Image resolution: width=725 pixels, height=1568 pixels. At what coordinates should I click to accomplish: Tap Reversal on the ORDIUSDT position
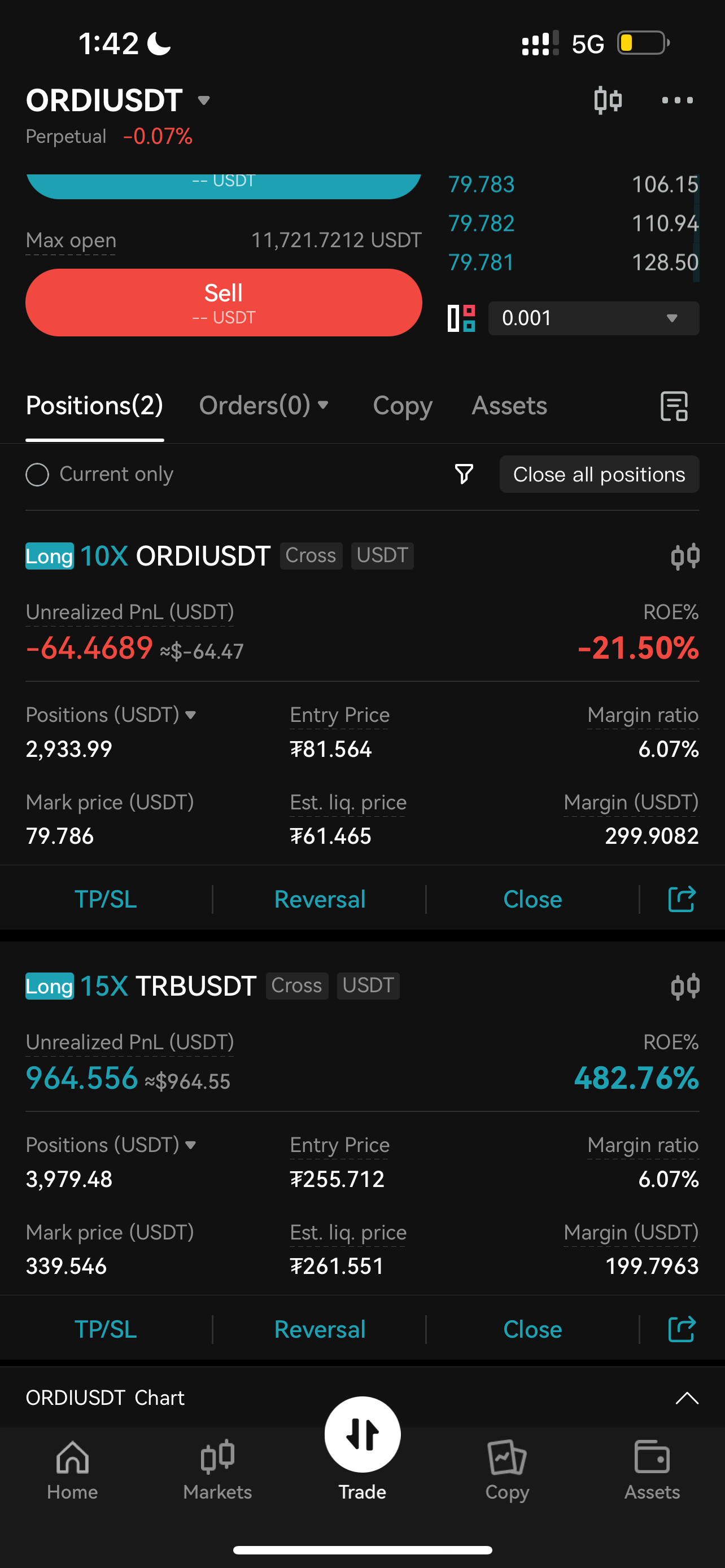click(x=320, y=899)
